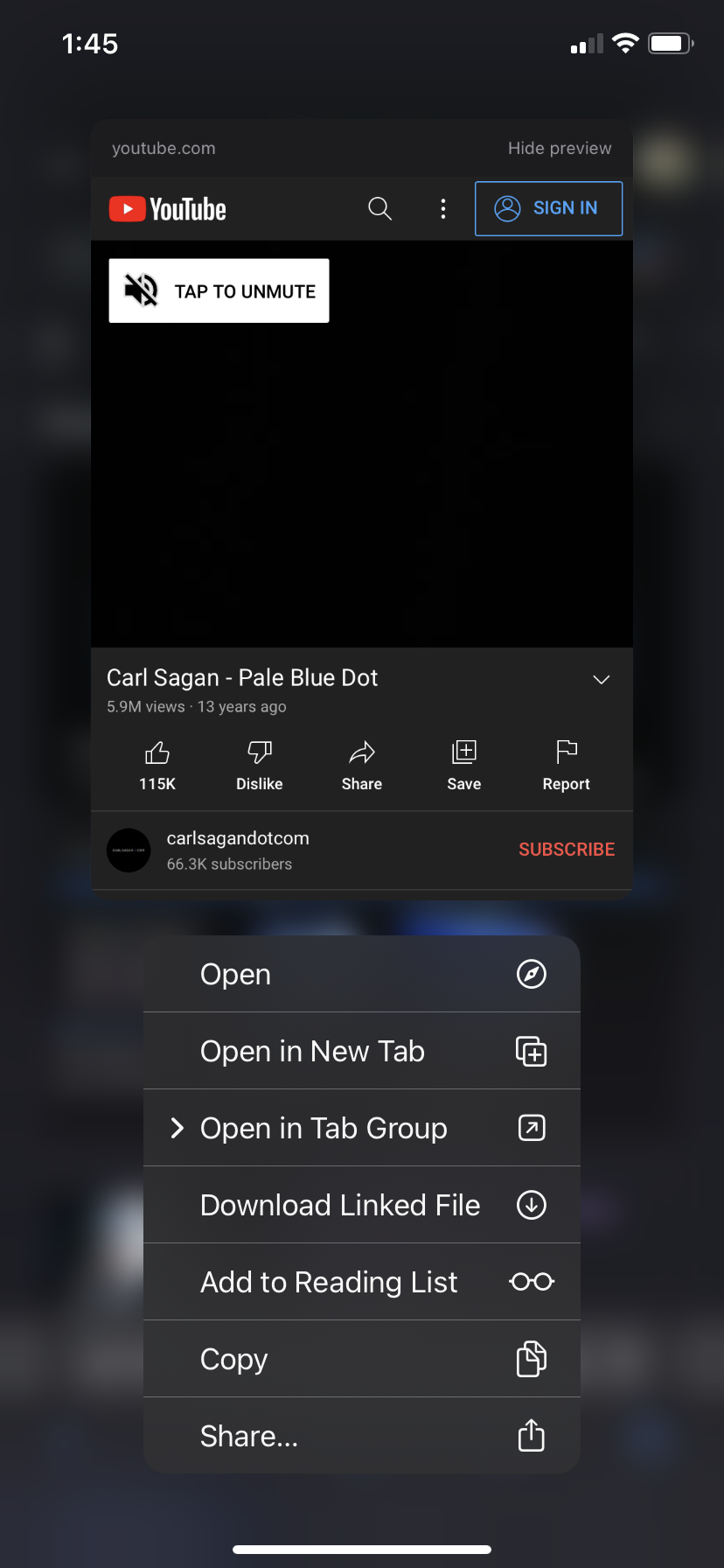The width and height of the screenshot is (724, 1568).
Task: Hide the link preview
Action: click(x=559, y=148)
